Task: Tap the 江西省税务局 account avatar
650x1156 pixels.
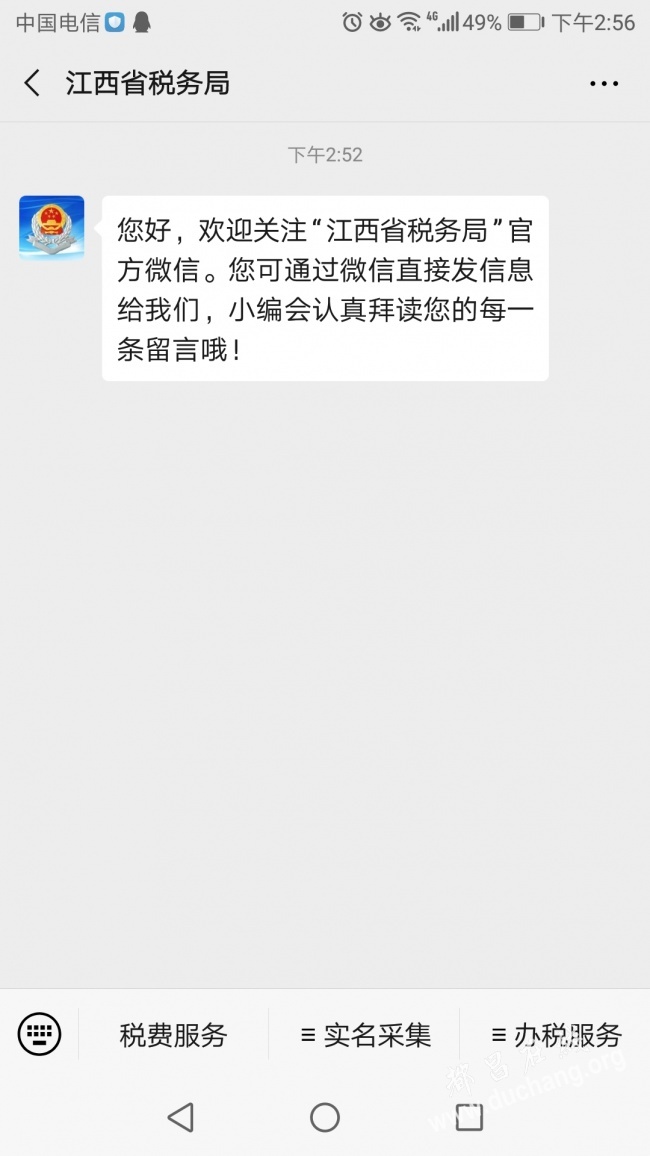Action: point(52,228)
